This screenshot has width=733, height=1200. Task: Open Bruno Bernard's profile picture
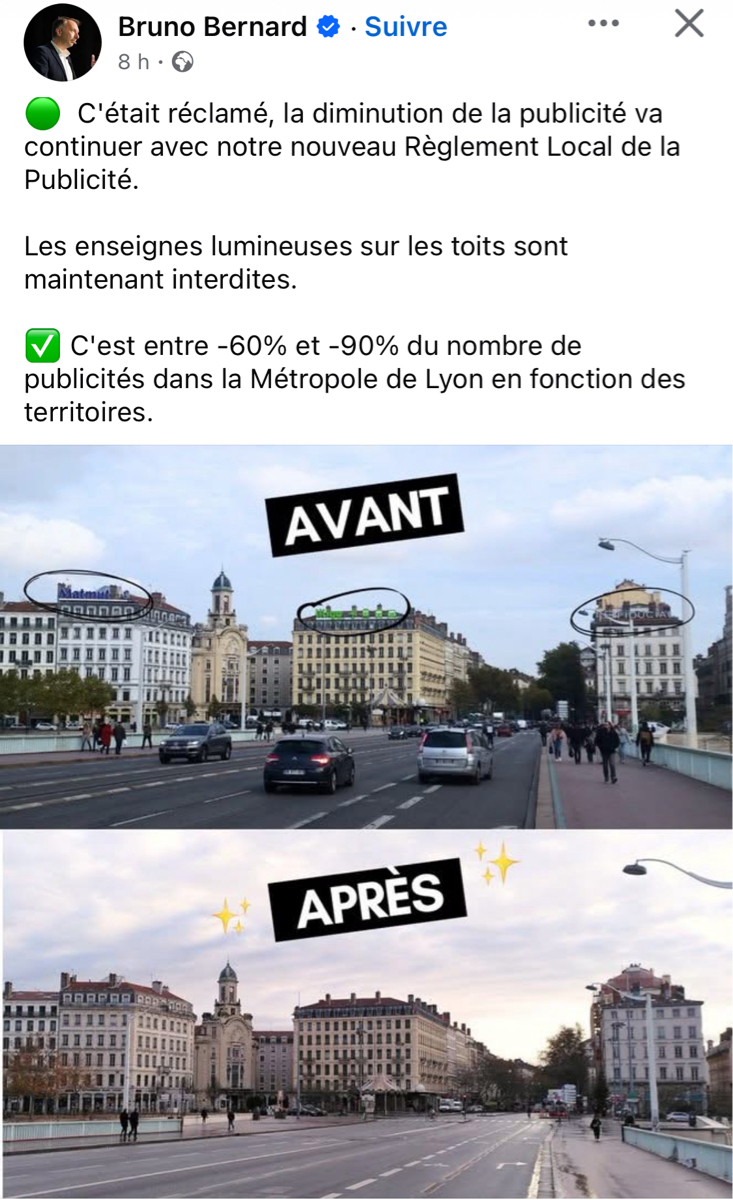point(62,42)
